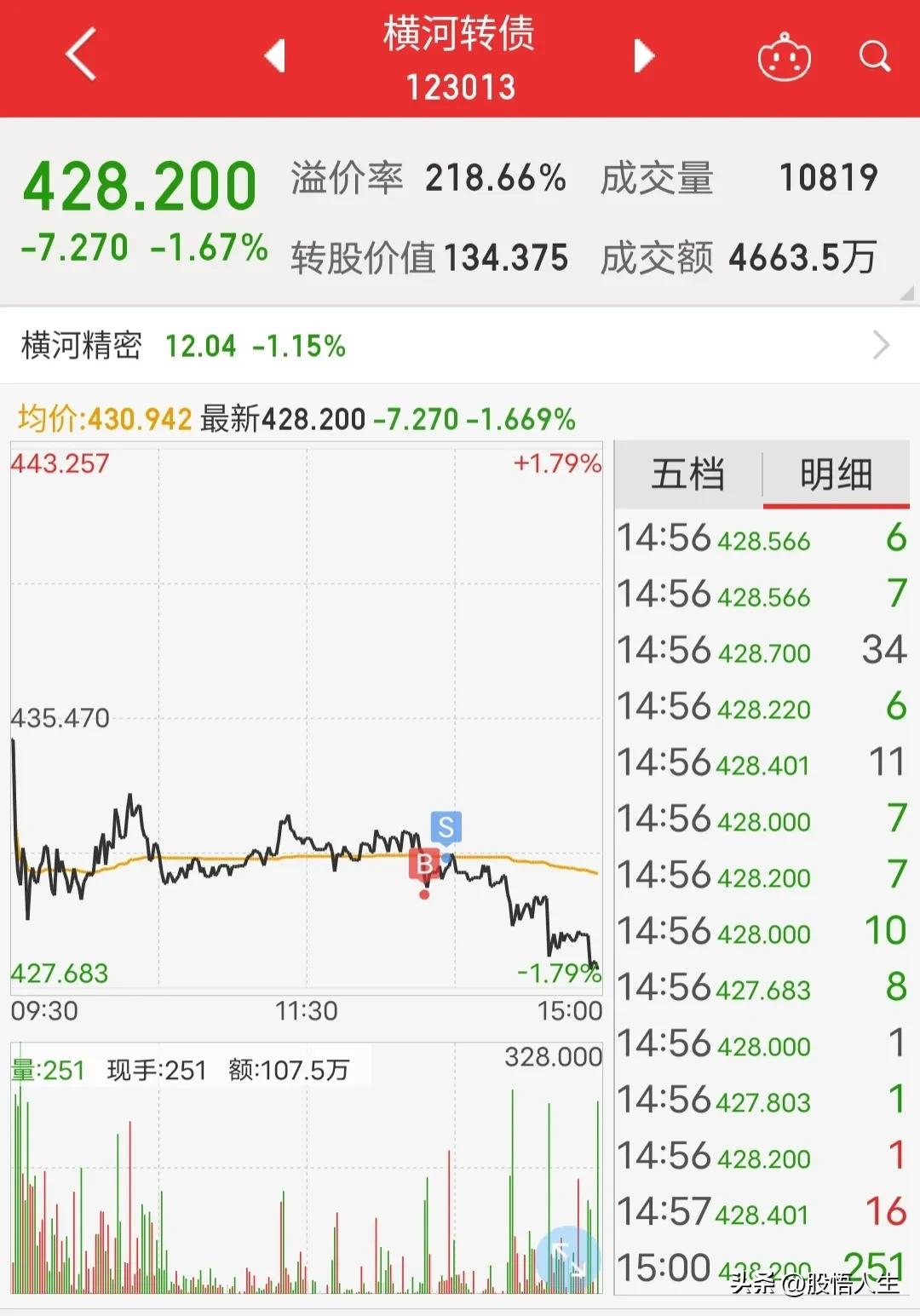The image size is (920, 1316).
Task: Select the B buy marker on the chart
Action: [x=423, y=863]
